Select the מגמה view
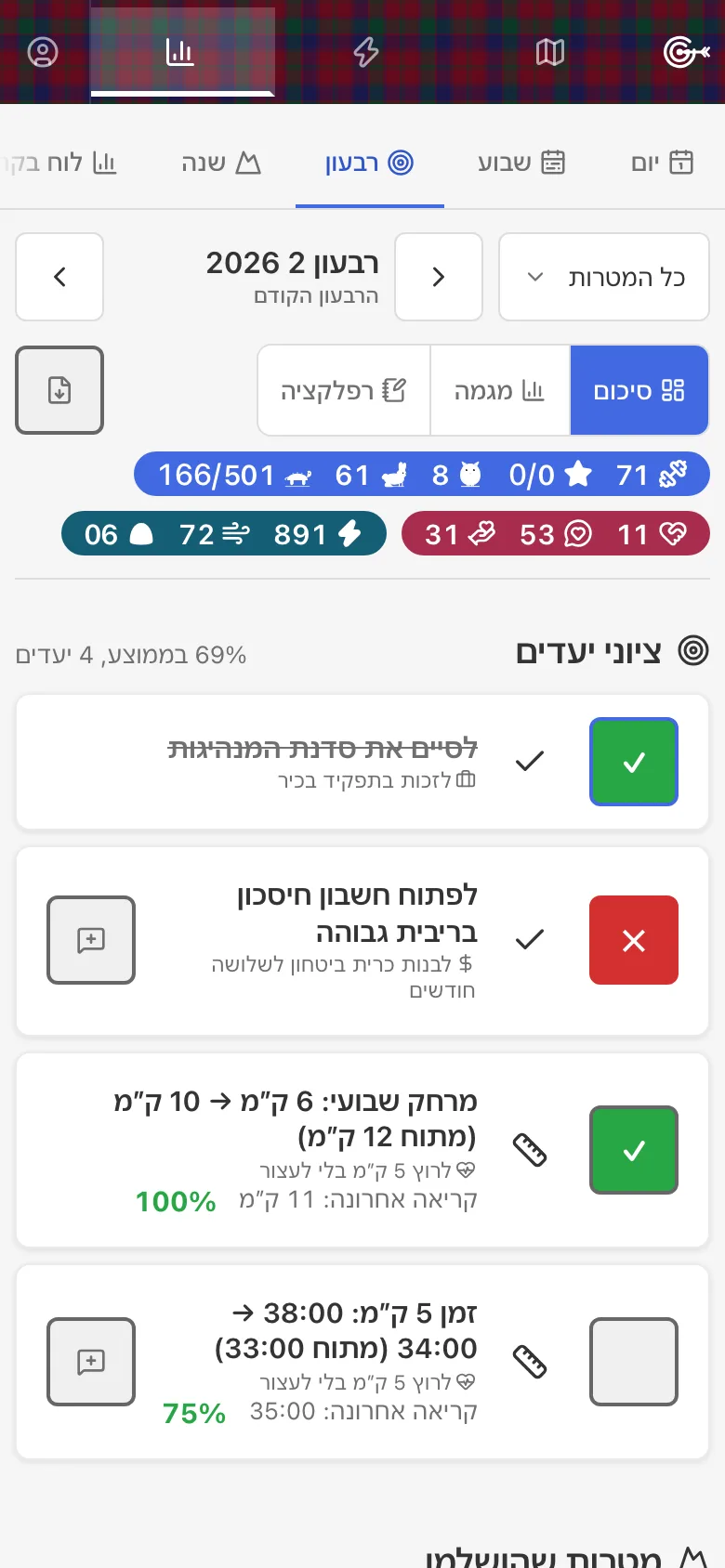Image resolution: width=725 pixels, height=1568 pixels. click(499, 390)
